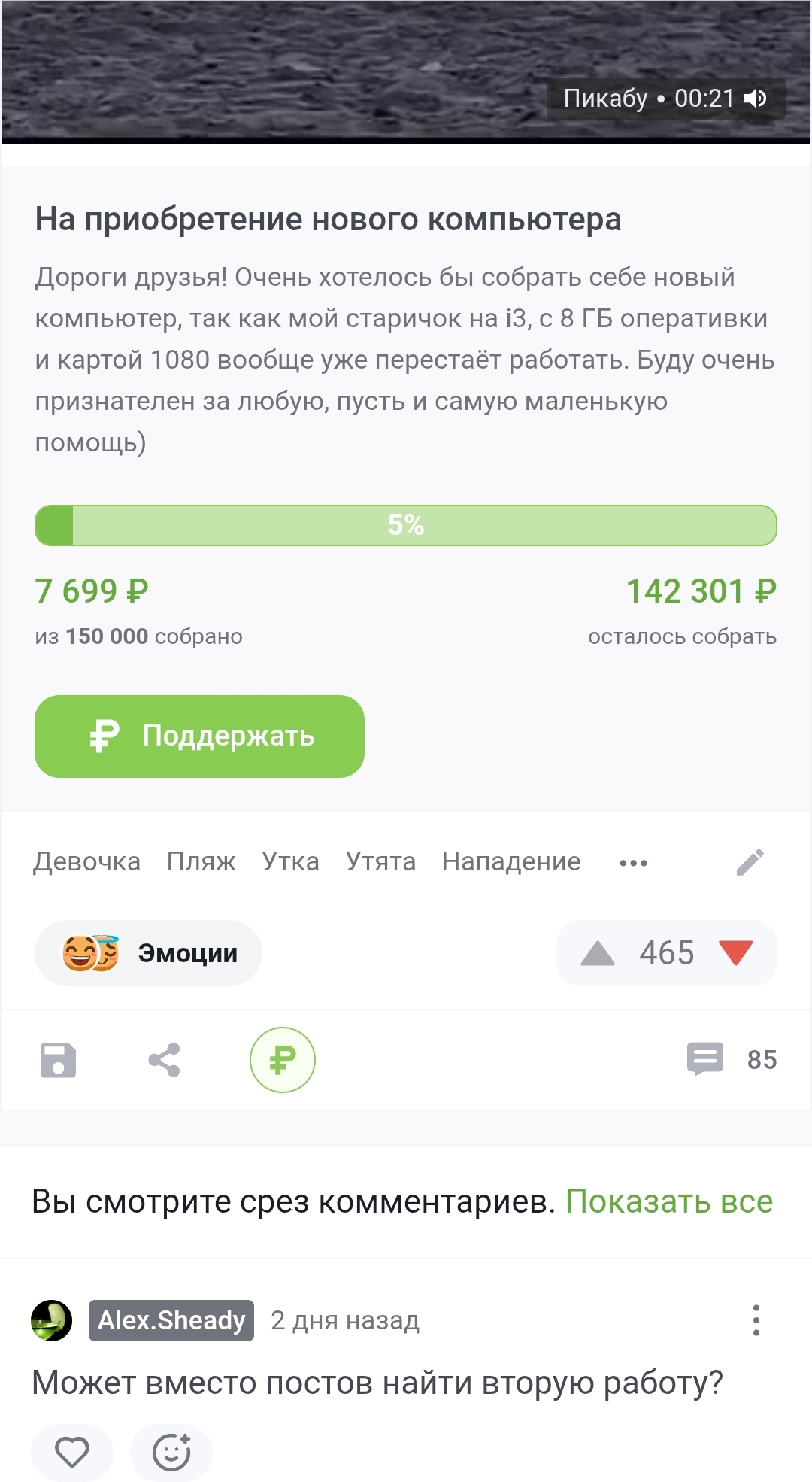The image size is (812, 1482).
Task: Show more tags via three dots
Action: click(x=633, y=863)
